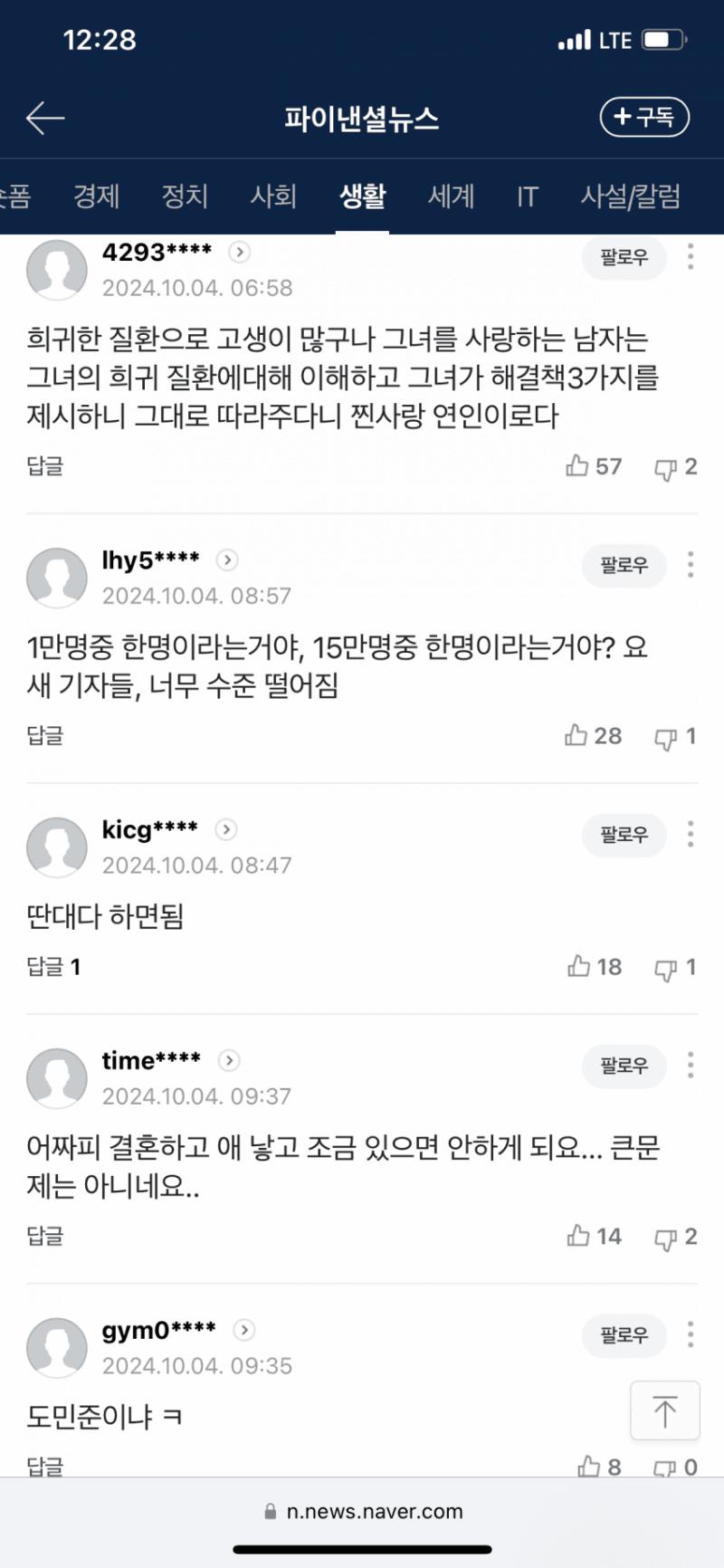This screenshot has height=1568, width=724.
Task: Open the 사회 tab
Action: [x=273, y=196]
